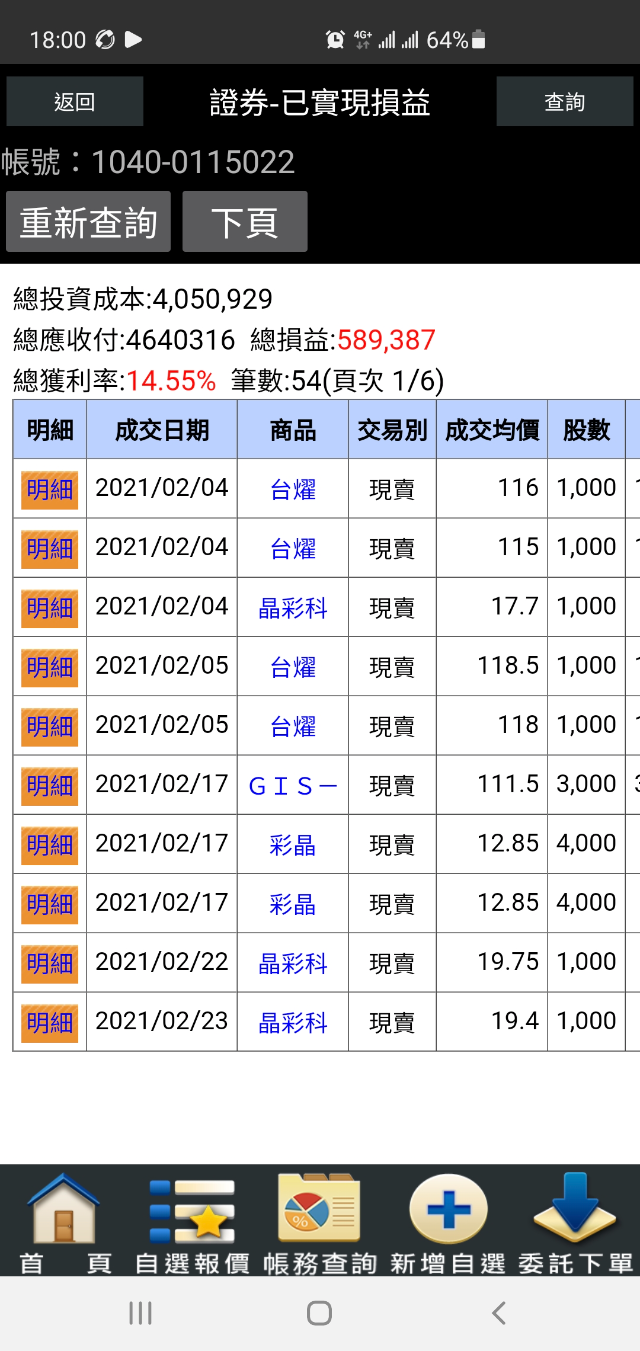Open 明細 for 晶彩科 sold on 2021/02/04
640x1351 pixels.
pyautogui.click(x=49, y=607)
